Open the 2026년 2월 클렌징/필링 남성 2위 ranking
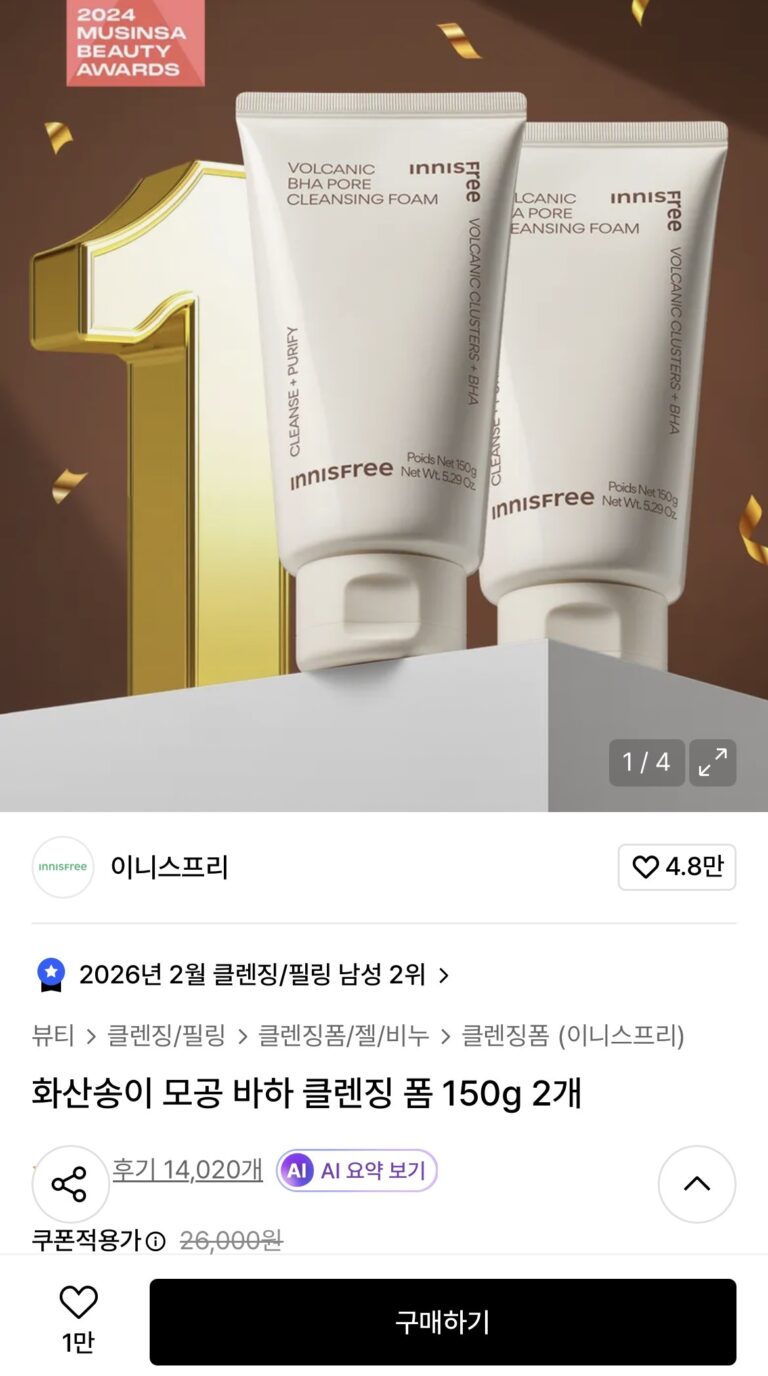768x1376 pixels. [252, 974]
